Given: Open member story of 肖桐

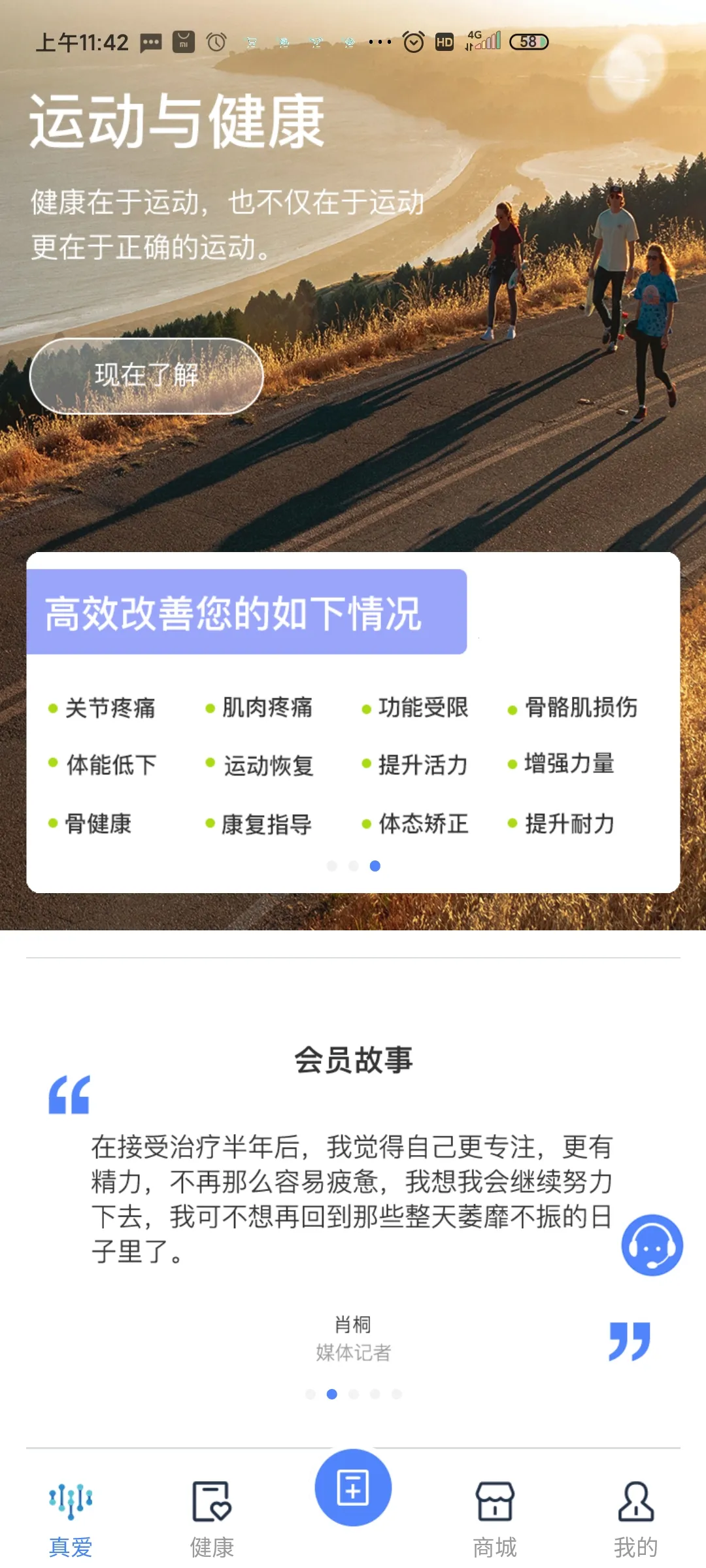Looking at the screenshot, I should click(353, 1325).
